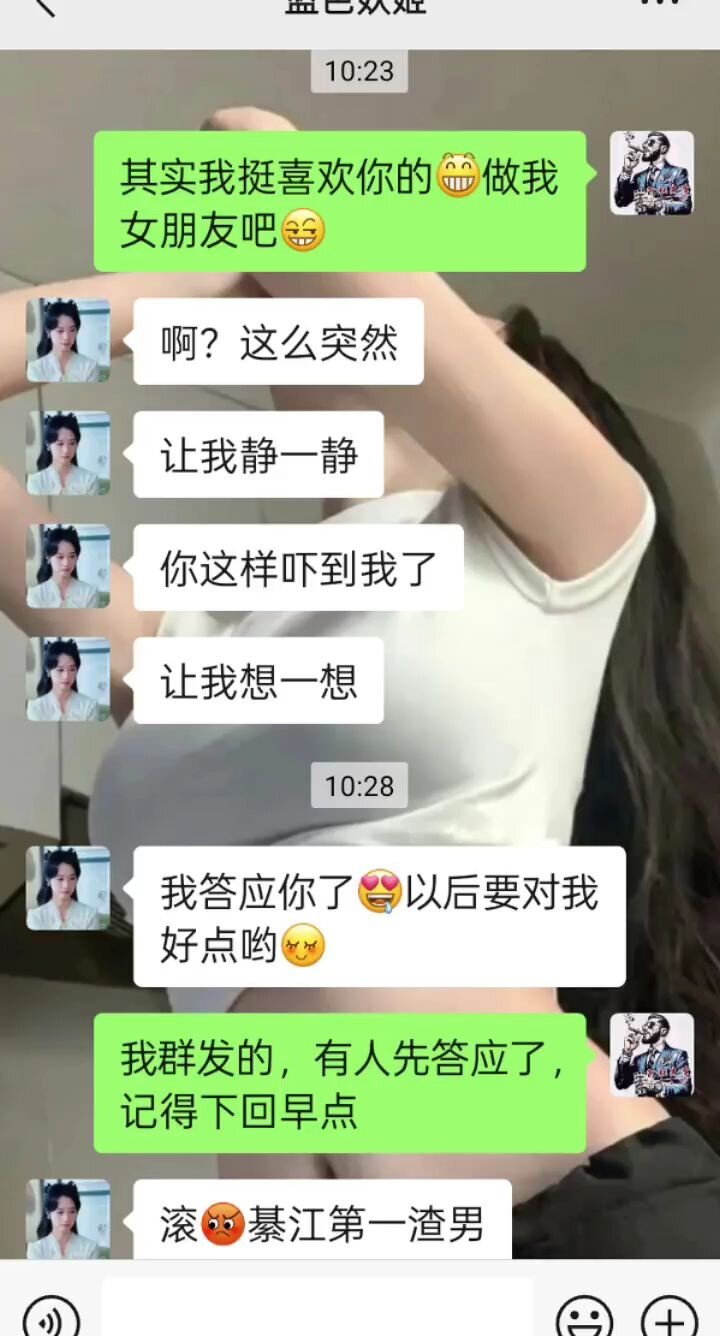Open contact avatar beside 啊？这么突然
This screenshot has width=720, height=1336.
click(x=68, y=340)
